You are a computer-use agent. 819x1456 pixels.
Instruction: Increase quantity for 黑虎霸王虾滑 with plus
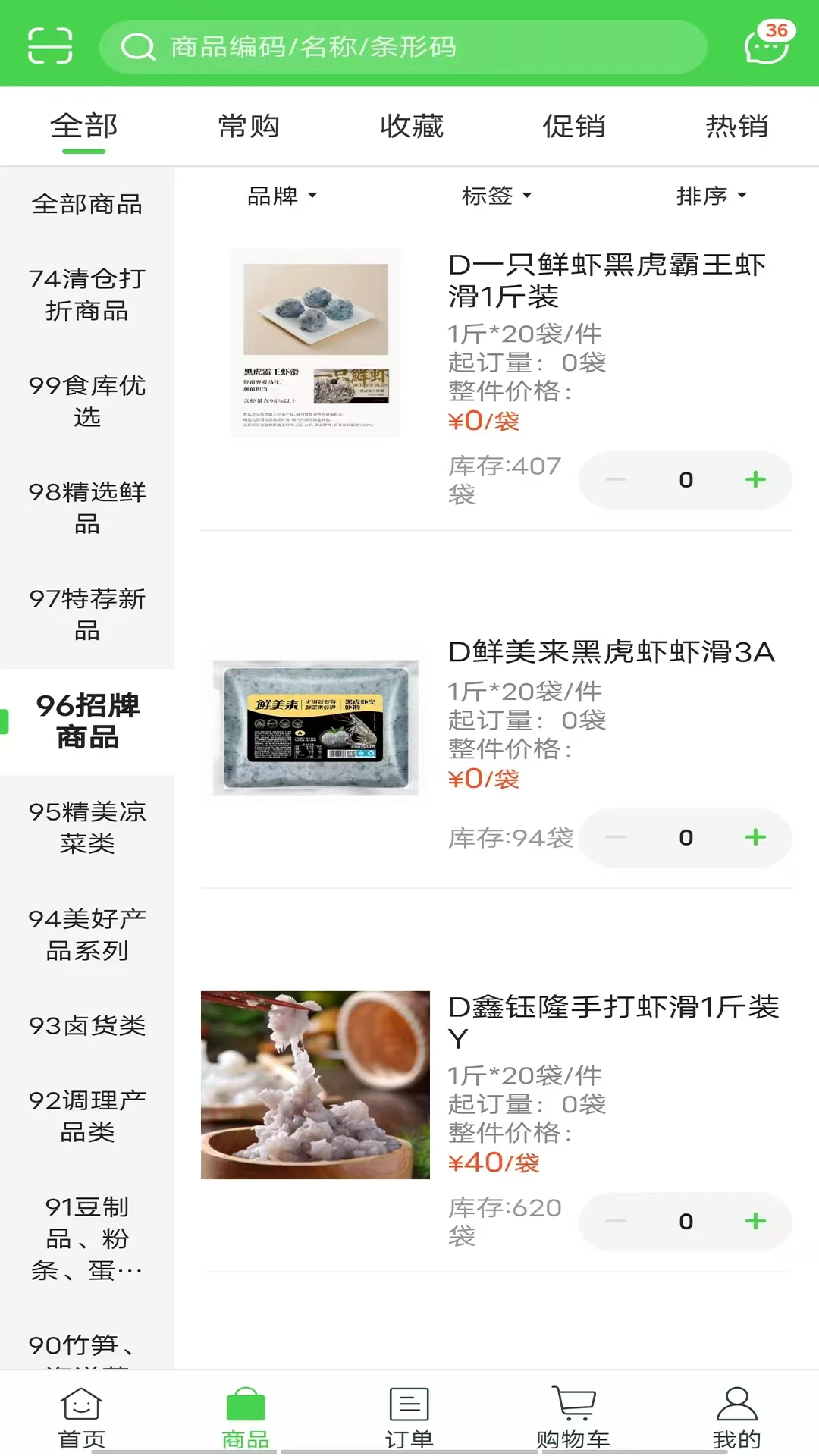pyautogui.click(x=754, y=479)
